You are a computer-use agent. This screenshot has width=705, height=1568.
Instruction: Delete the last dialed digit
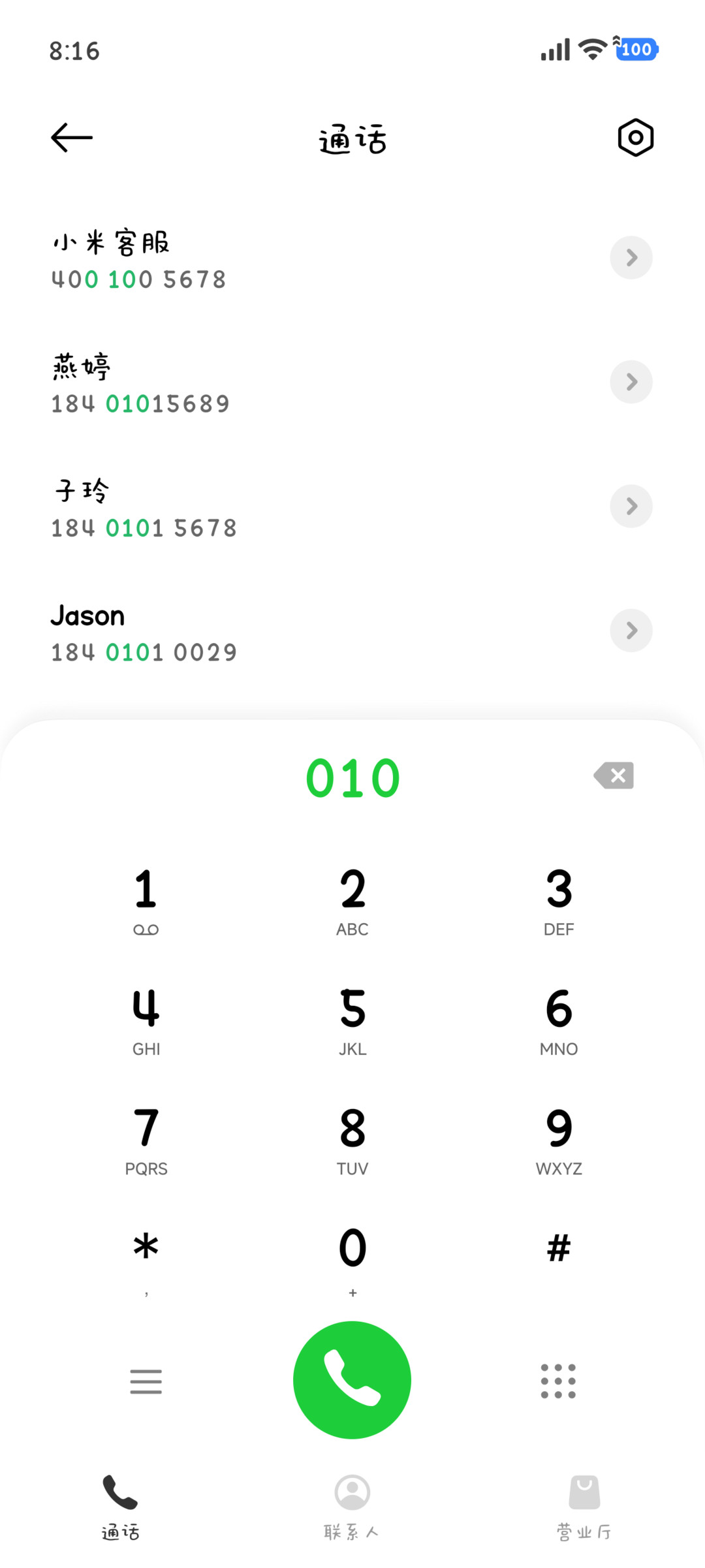pyautogui.click(x=614, y=776)
